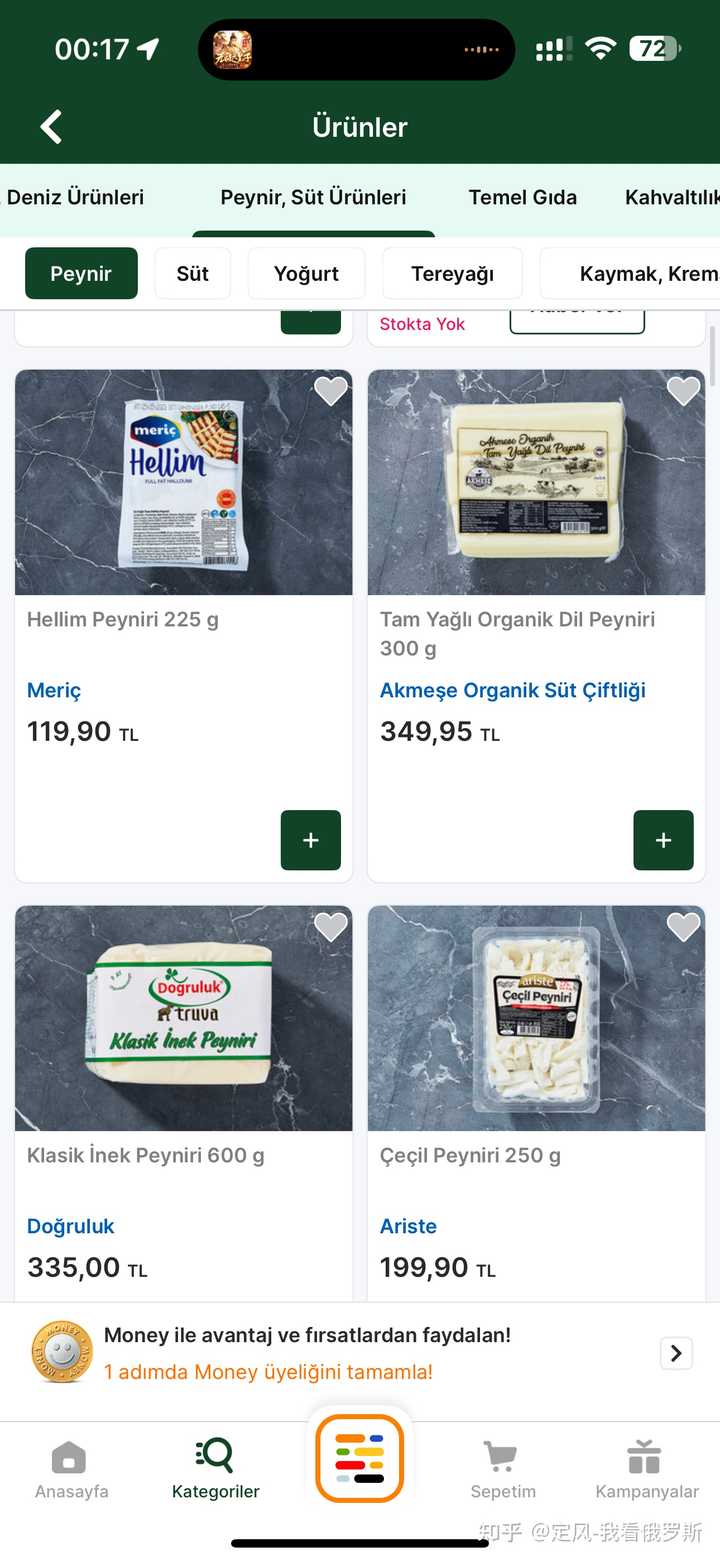The image size is (720, 1561).
Task: Open the Sepetim cart tab
Action: click(503, 1470)
